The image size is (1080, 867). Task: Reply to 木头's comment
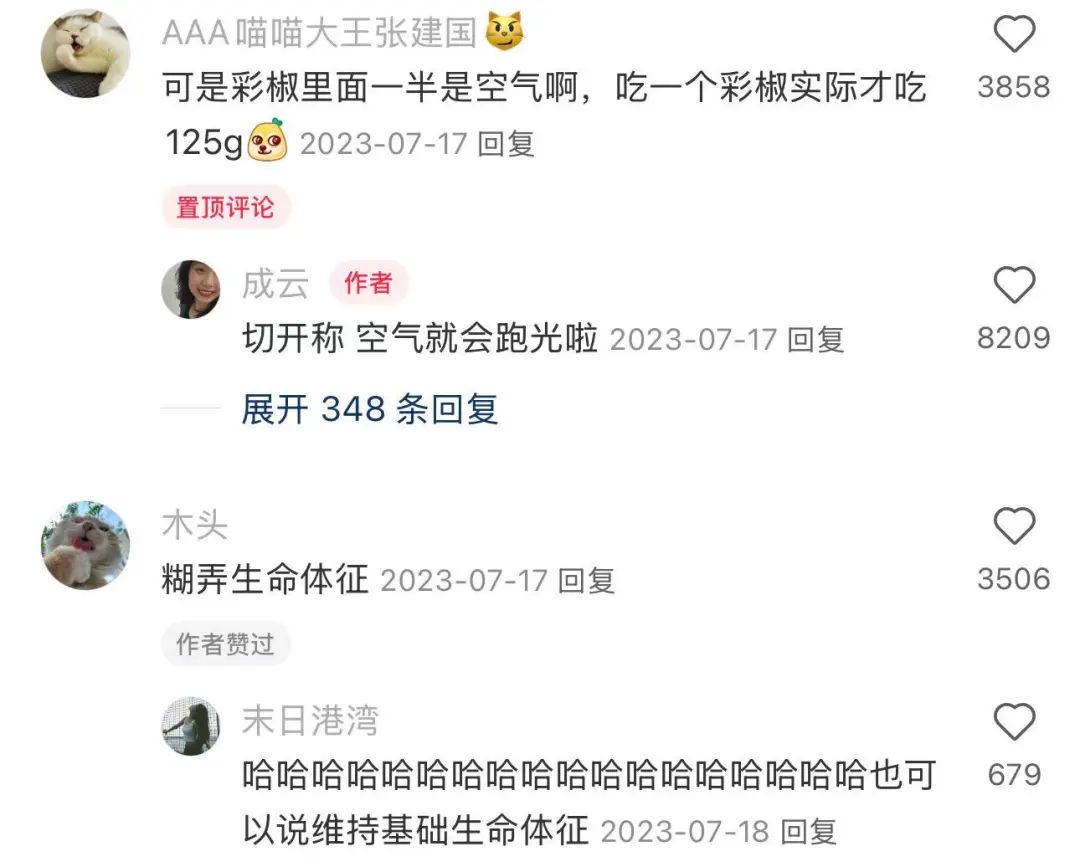[x=586, y=581]
